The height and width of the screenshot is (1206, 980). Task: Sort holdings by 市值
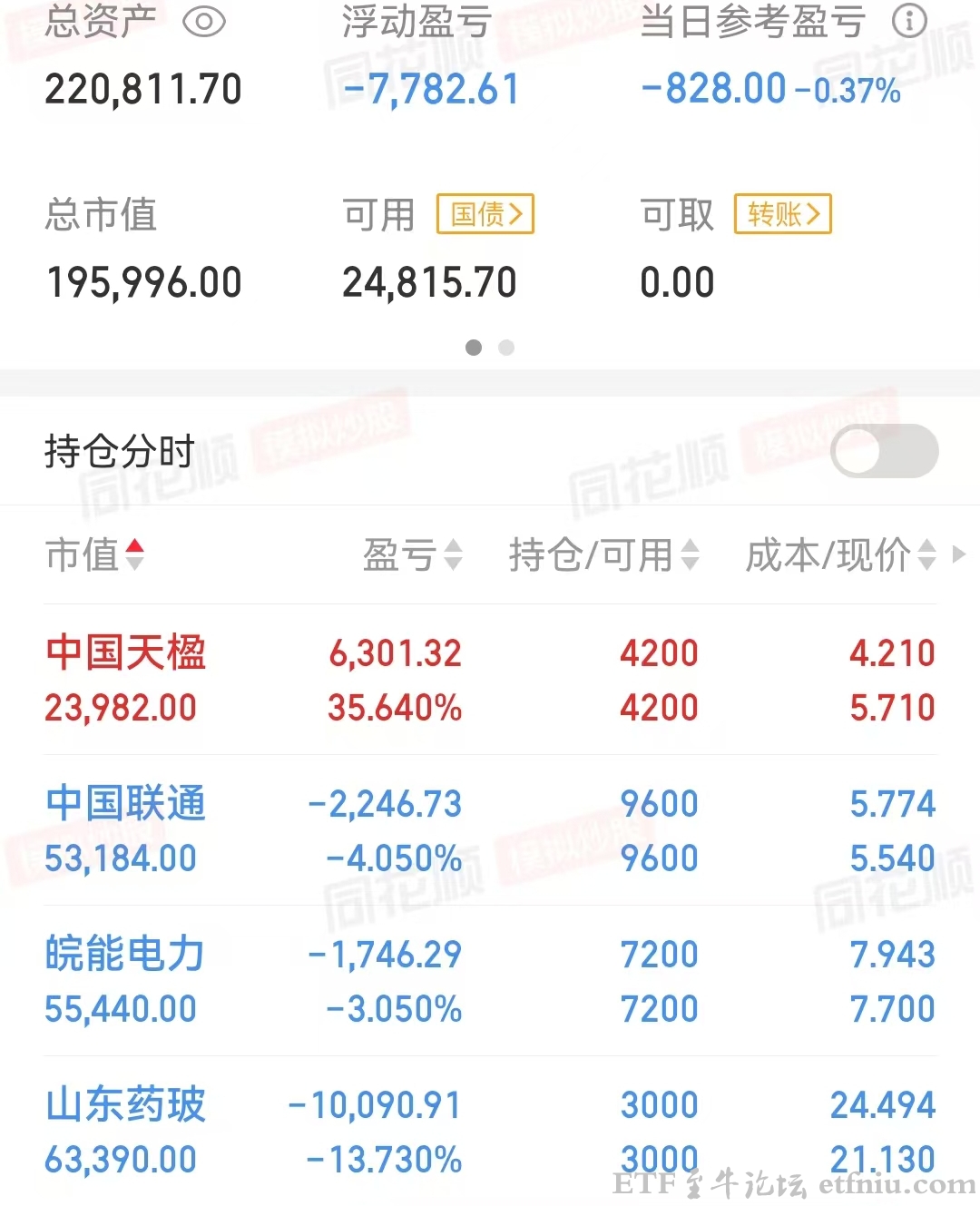(95, 554)
